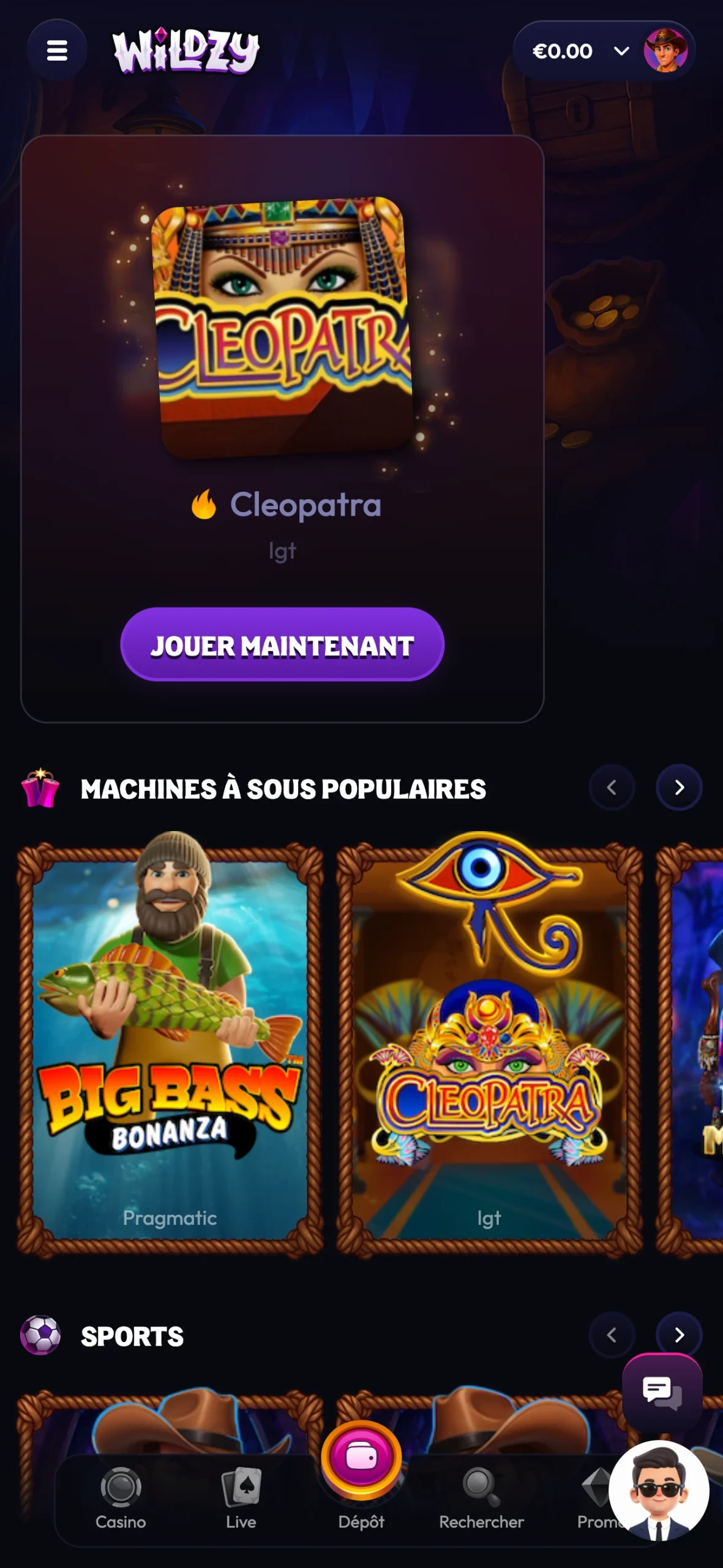Click the right chevron of the slots carousel
Screen dimensions: 723x1568
[x=678, y=789]
